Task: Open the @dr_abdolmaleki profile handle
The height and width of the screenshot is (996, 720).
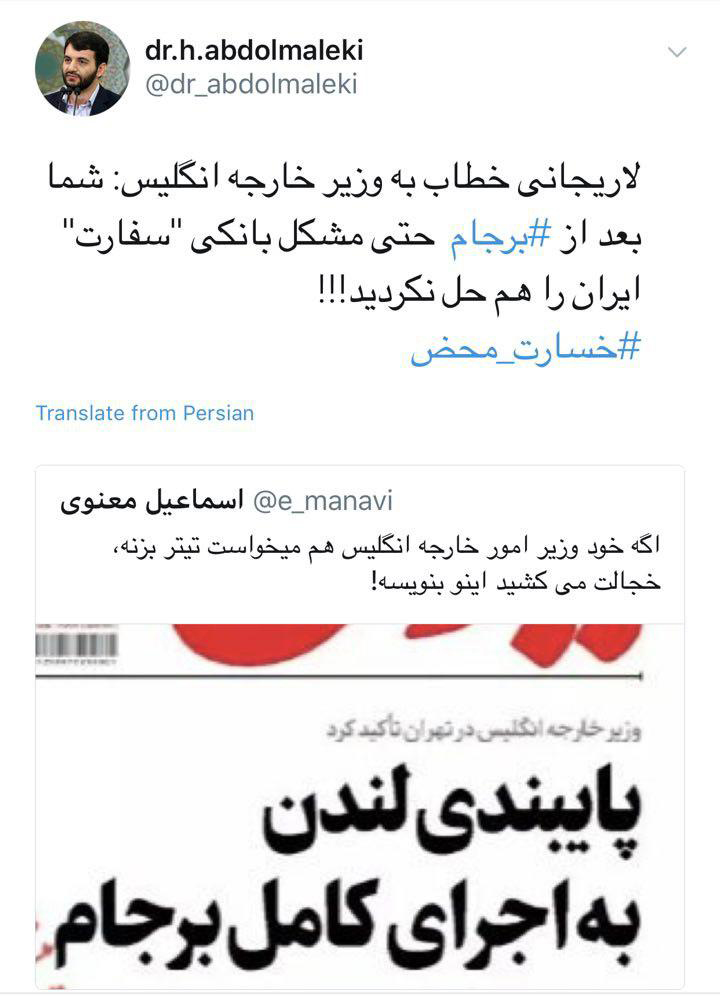Action: pyautogui.click(x=251, y=85)
